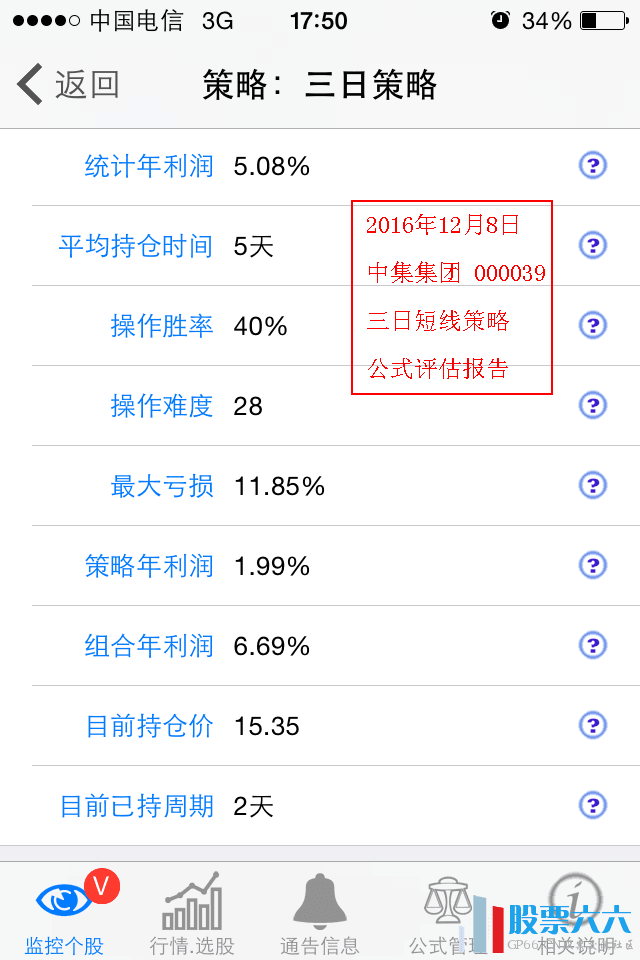Open help for 目前已持周期

593,805
